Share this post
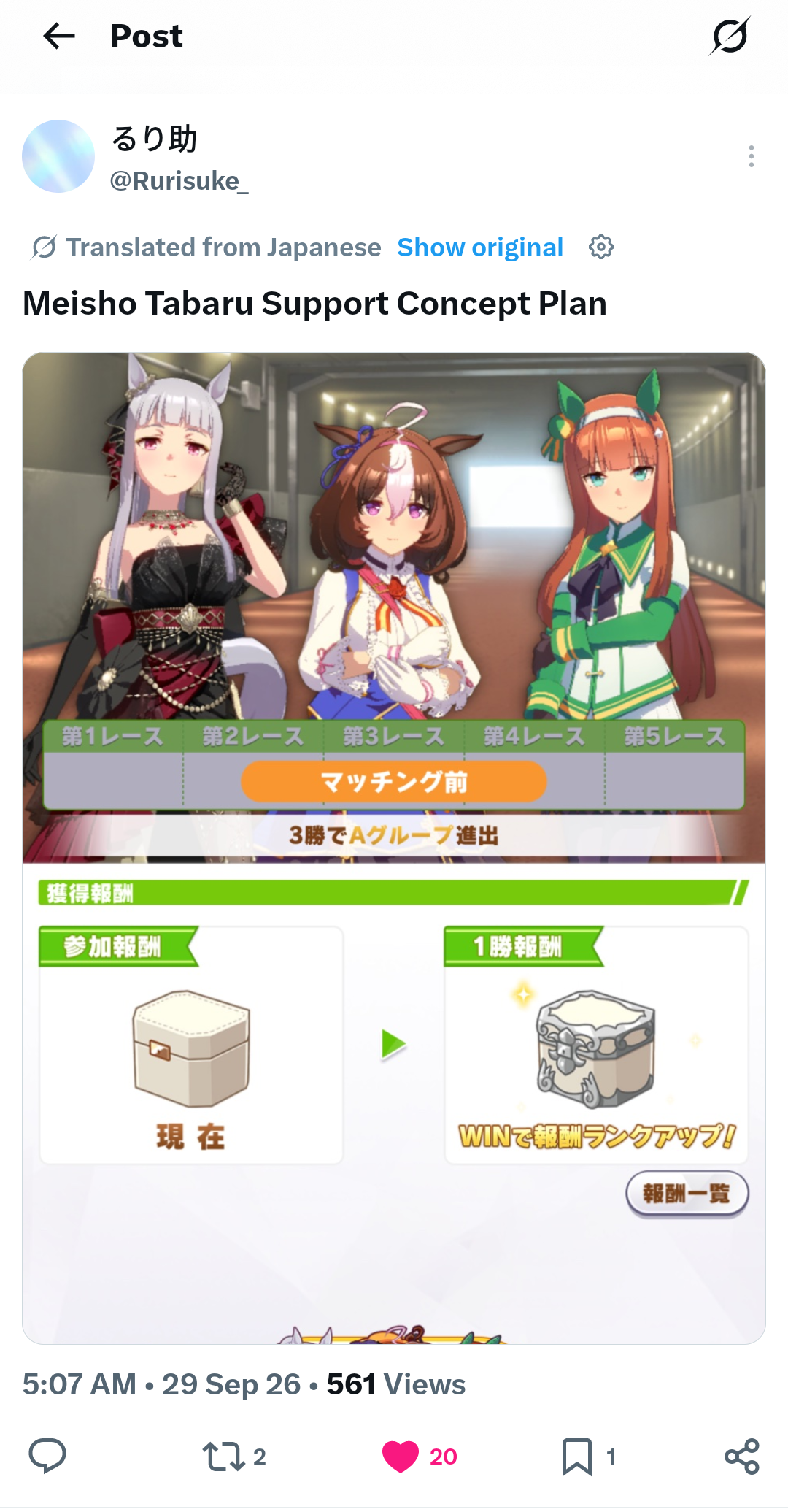 pos(742,1457)
